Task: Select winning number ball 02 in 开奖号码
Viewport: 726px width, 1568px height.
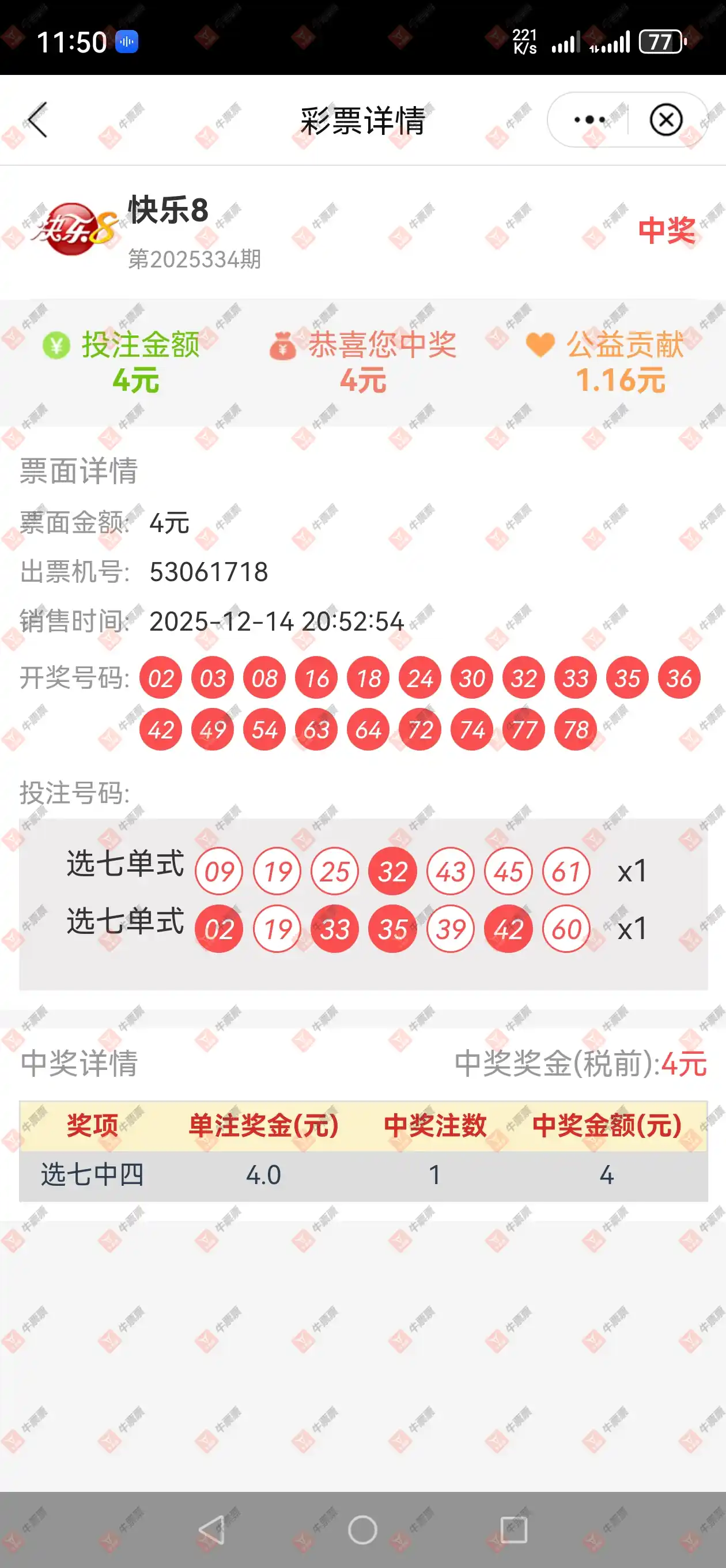Action: pyautogui.click(x=160, y=677)
